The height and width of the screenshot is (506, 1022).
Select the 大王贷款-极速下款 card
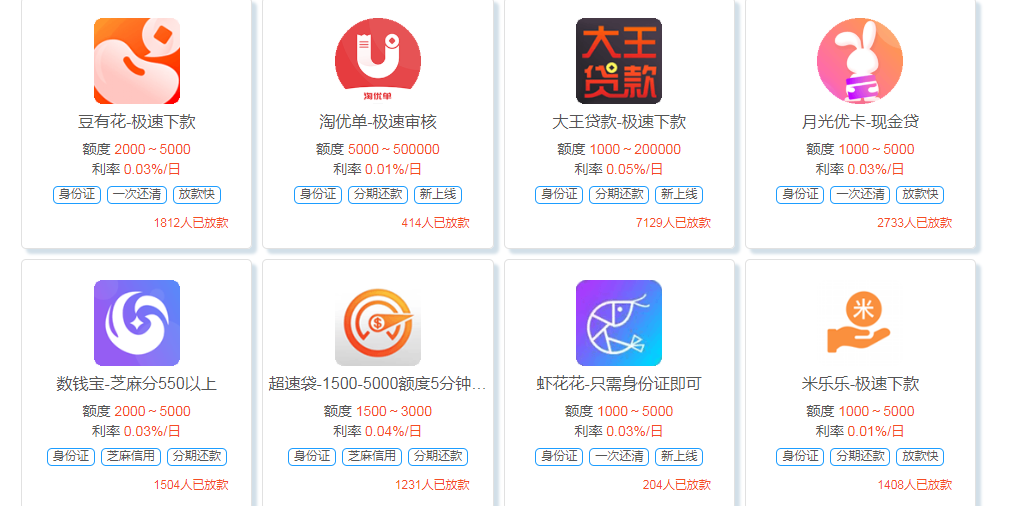[619, 121]
